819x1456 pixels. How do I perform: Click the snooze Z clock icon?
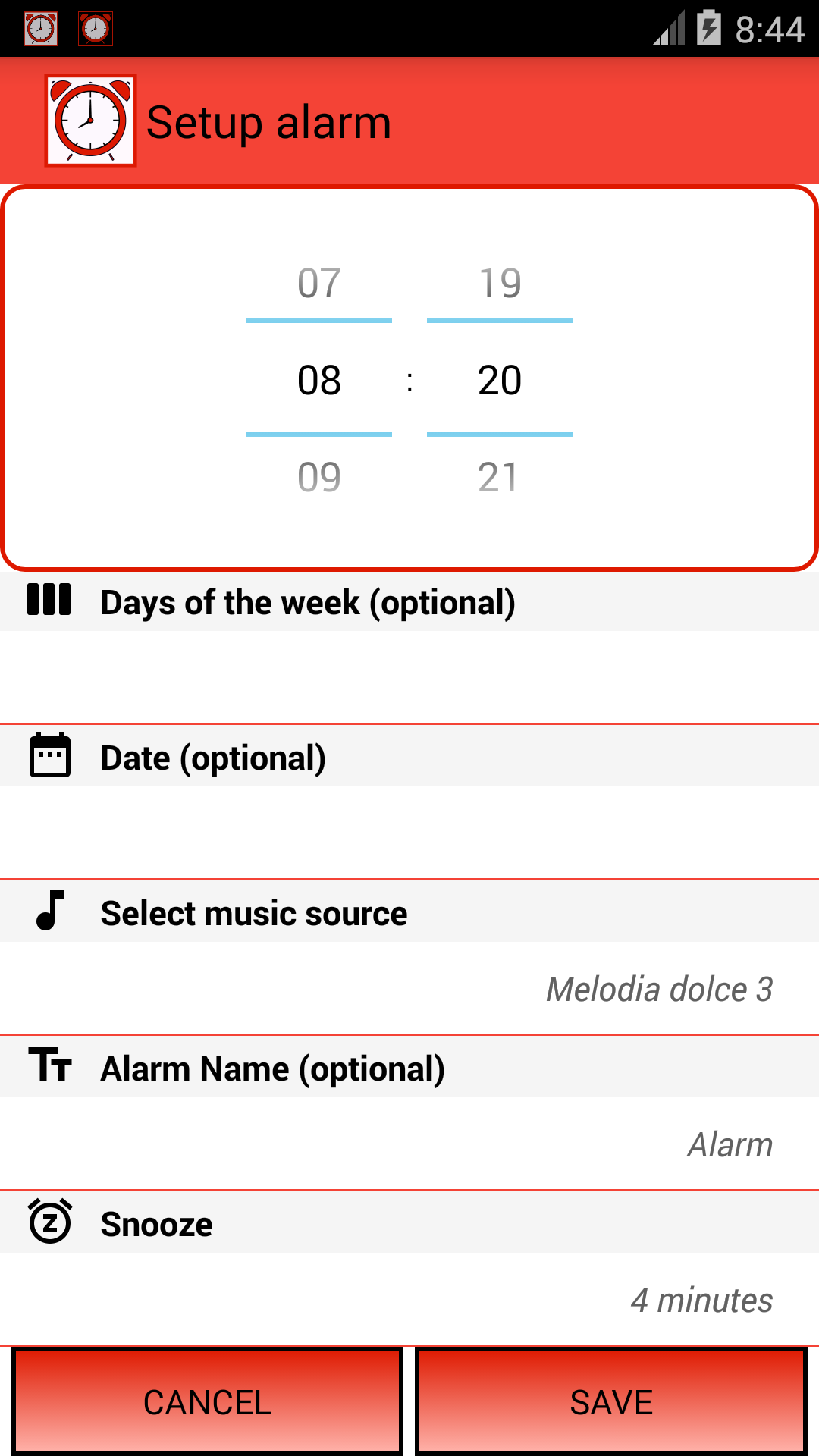49,1222
